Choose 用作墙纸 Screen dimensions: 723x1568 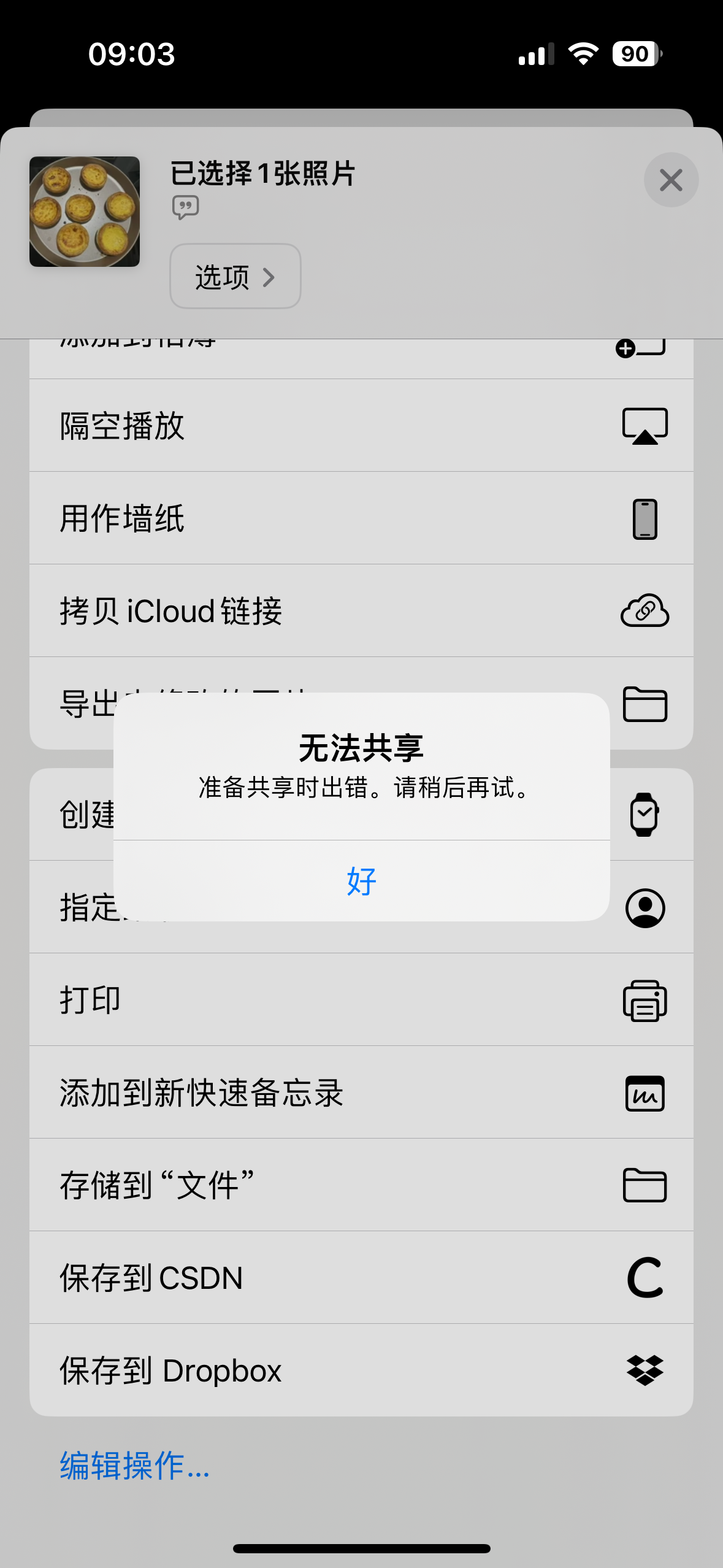(x=361, y=518)
